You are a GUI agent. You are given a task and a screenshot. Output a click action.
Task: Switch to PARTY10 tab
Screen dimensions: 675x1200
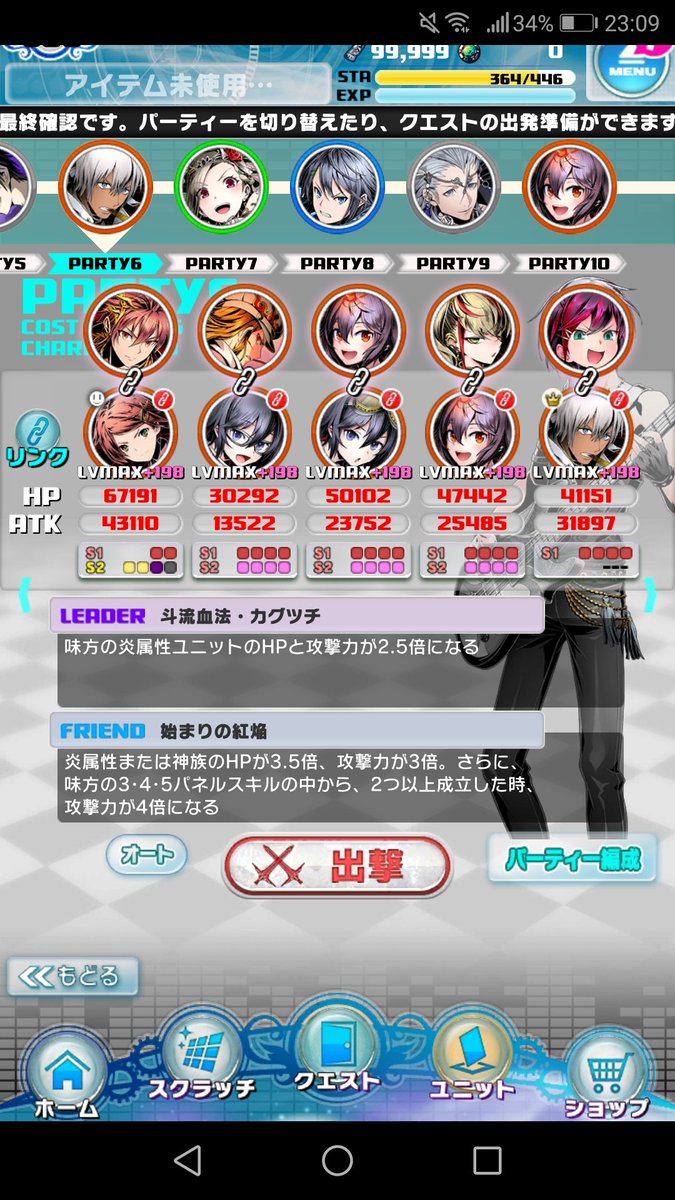(569, 263)
